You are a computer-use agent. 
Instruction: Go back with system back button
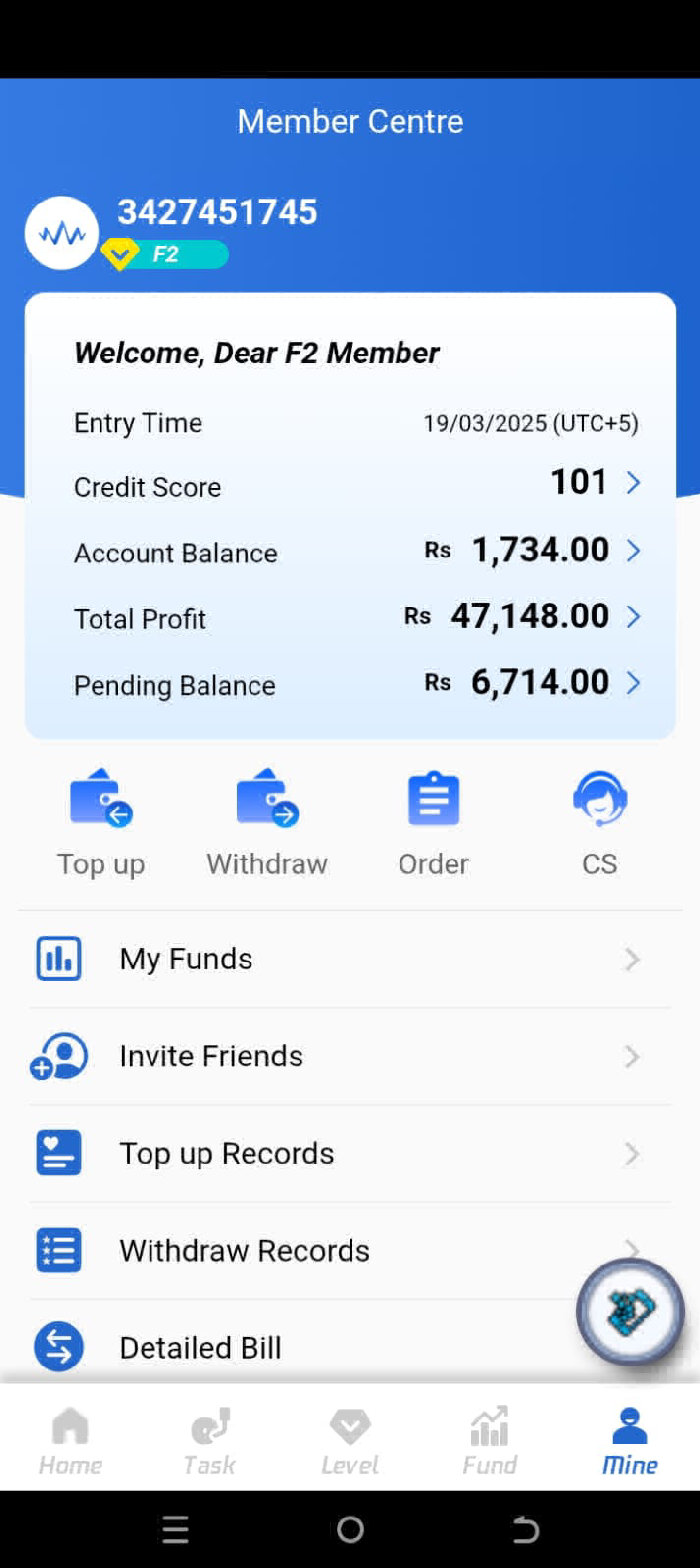tap(524, 1529)
